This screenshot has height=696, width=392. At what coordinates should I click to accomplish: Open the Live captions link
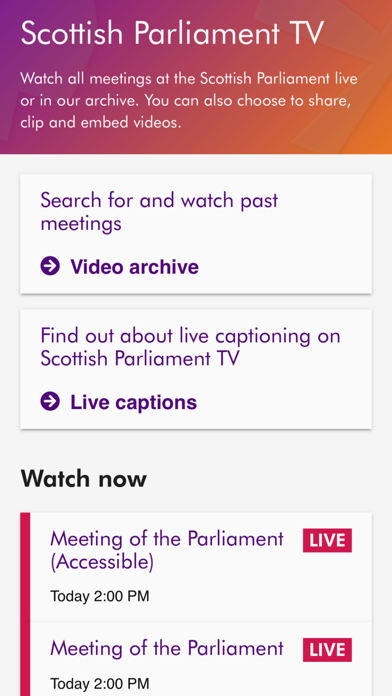point(119,402)
